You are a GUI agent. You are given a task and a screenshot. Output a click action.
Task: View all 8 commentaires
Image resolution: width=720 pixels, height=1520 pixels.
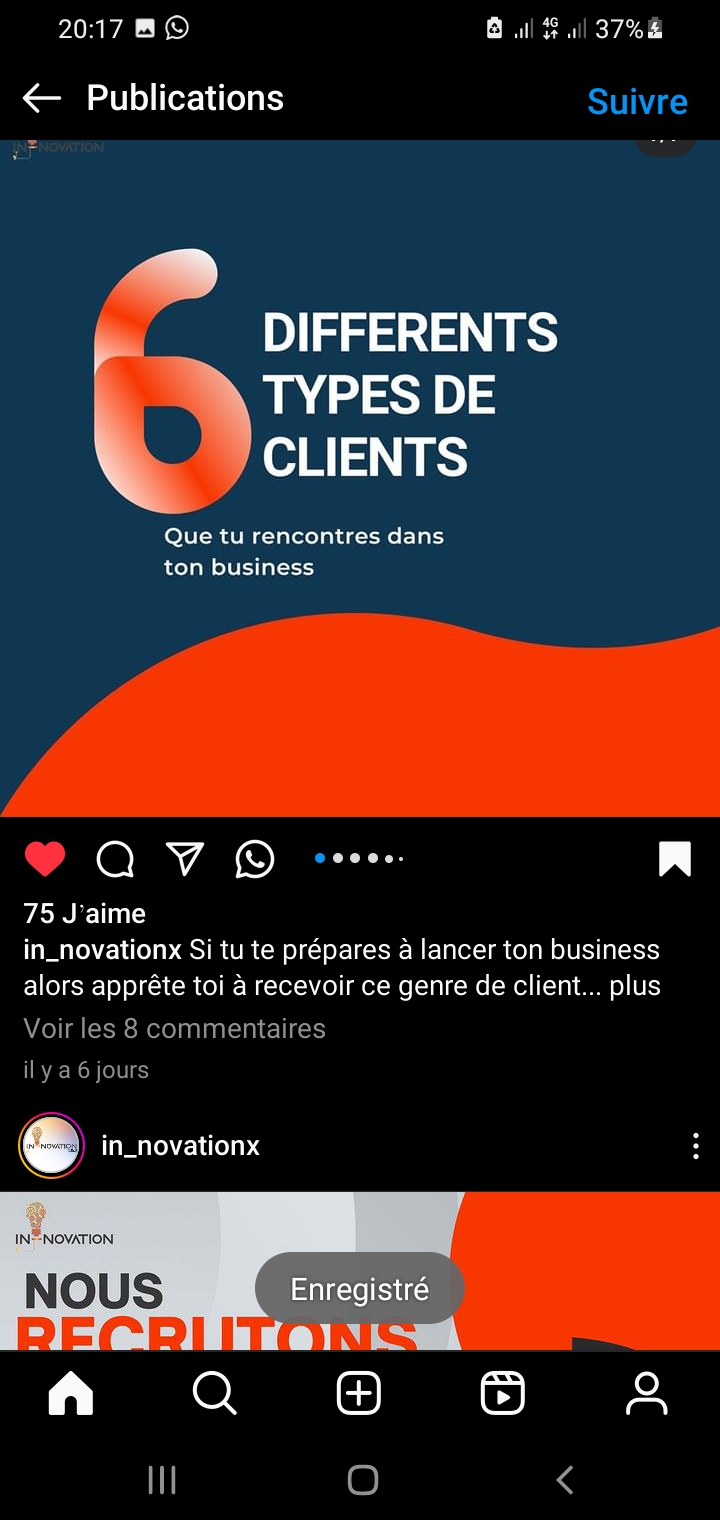pyautogui.click(x=175, y=1028)
